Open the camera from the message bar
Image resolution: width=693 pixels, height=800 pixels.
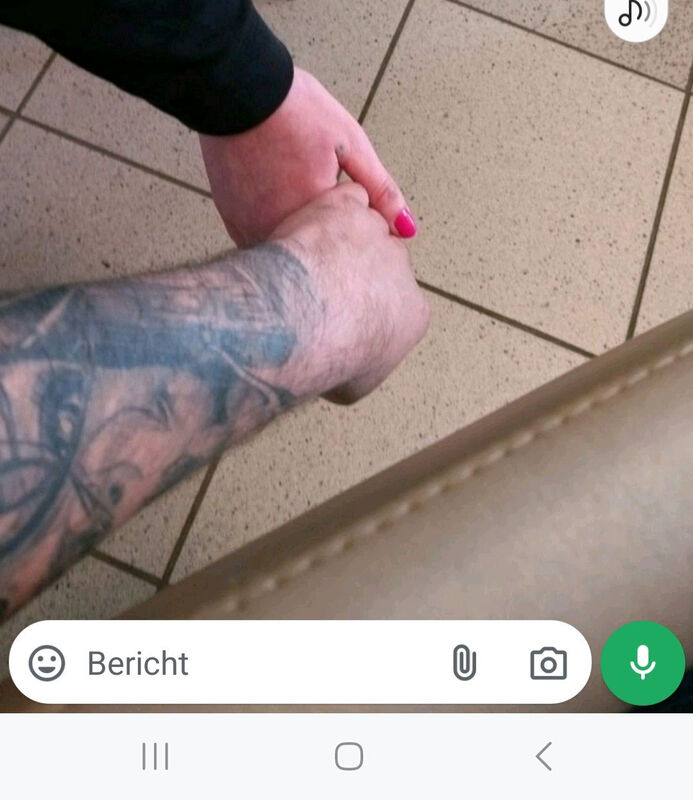point(548,663)
